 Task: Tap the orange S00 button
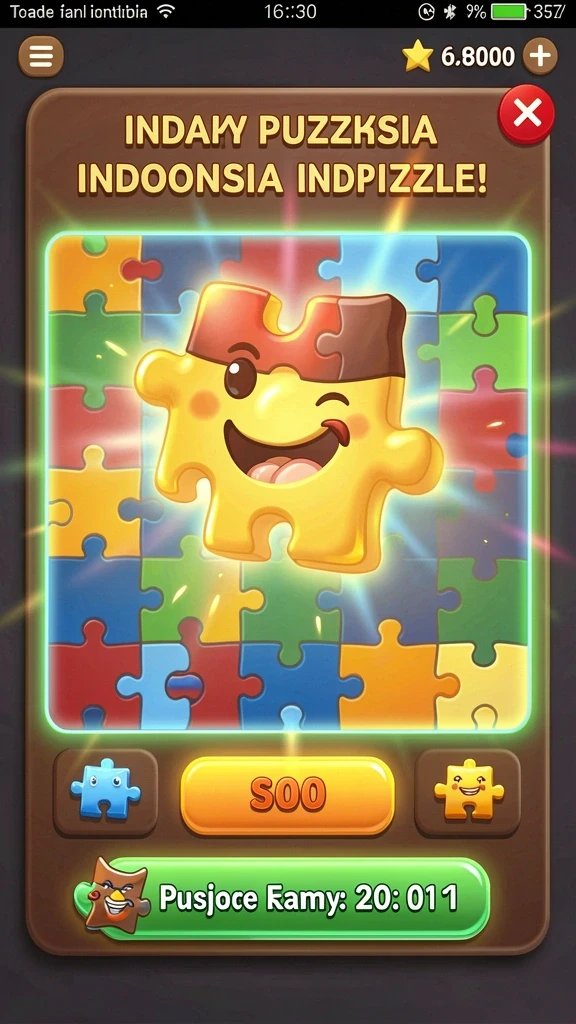[x=287, y=795]
